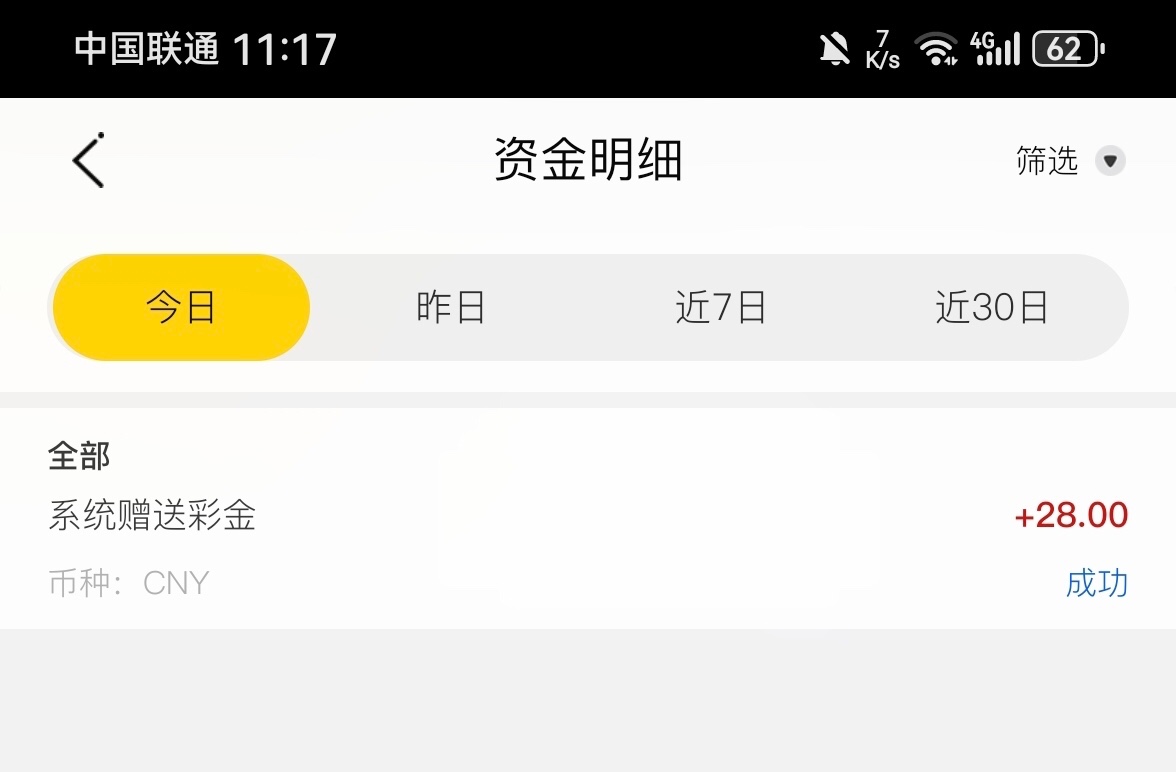Switch to the 昨日 tab
Image resolution: width=1176 pixels, height=772 pixels.
tap(451, 307)
